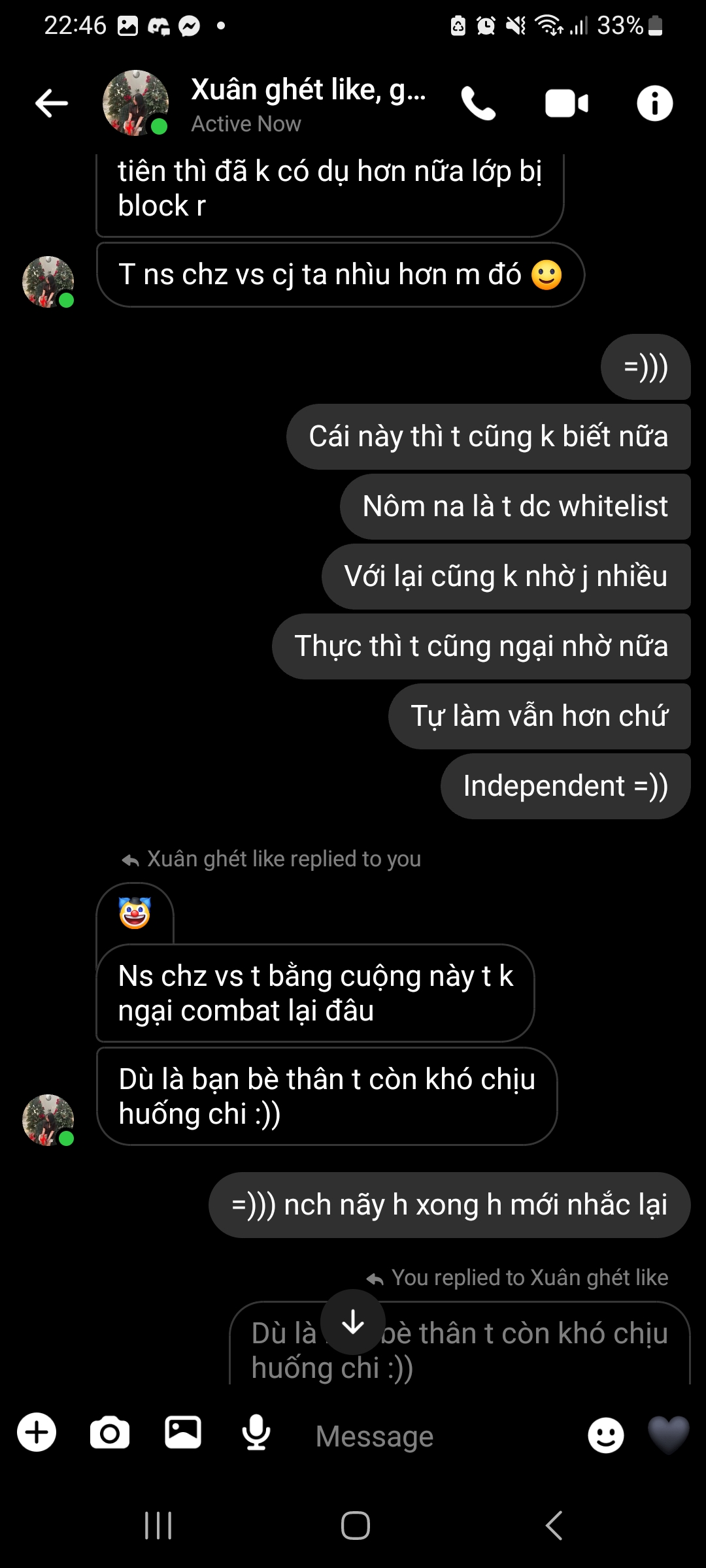Go back to the chat list

(x=52, y=103)
